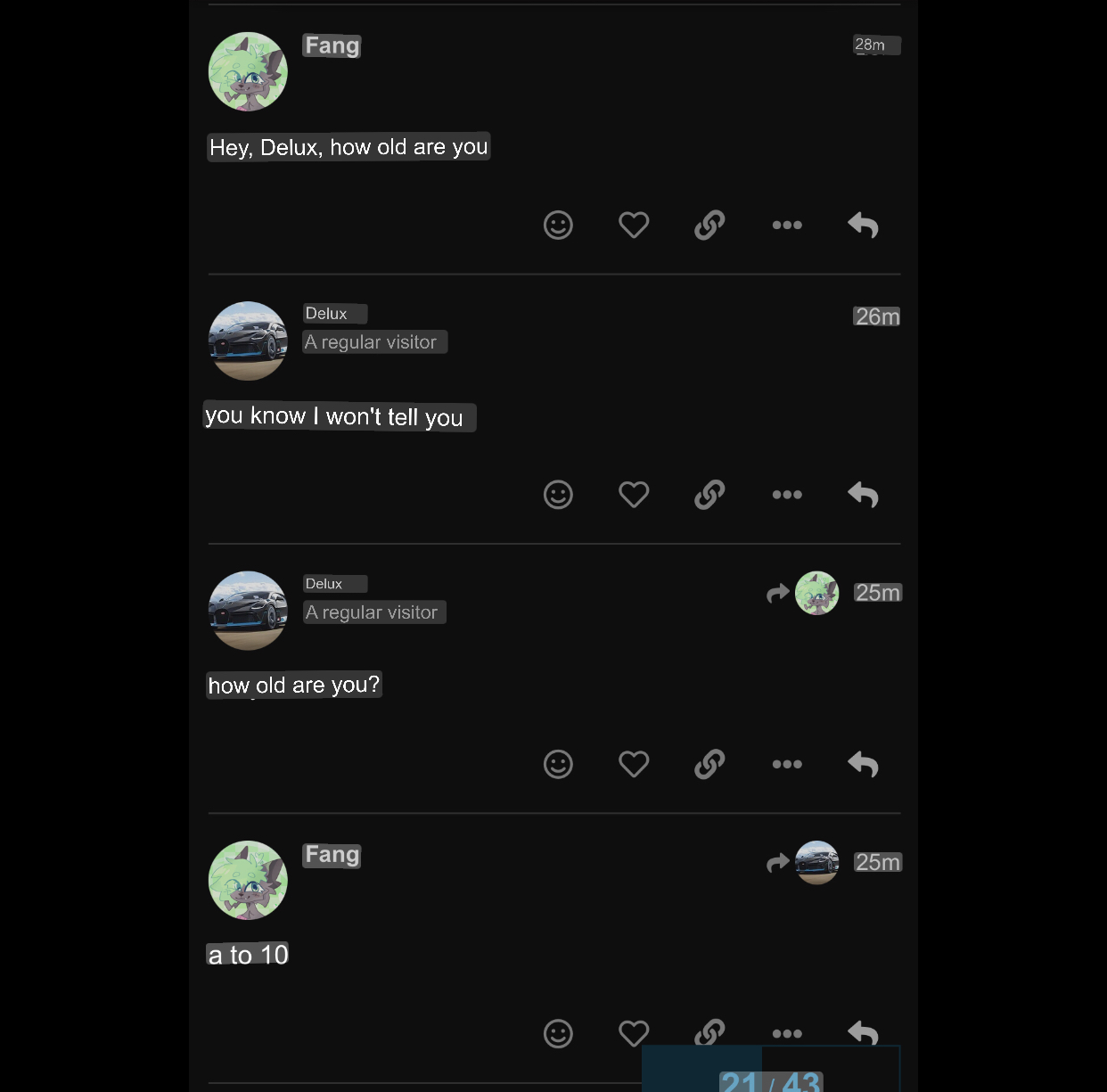This screenshot has width=1107, height=1092.
Task: View the replied-to post on Delux's 25m post
Action: pyautogui.click(x=803, y=593)
